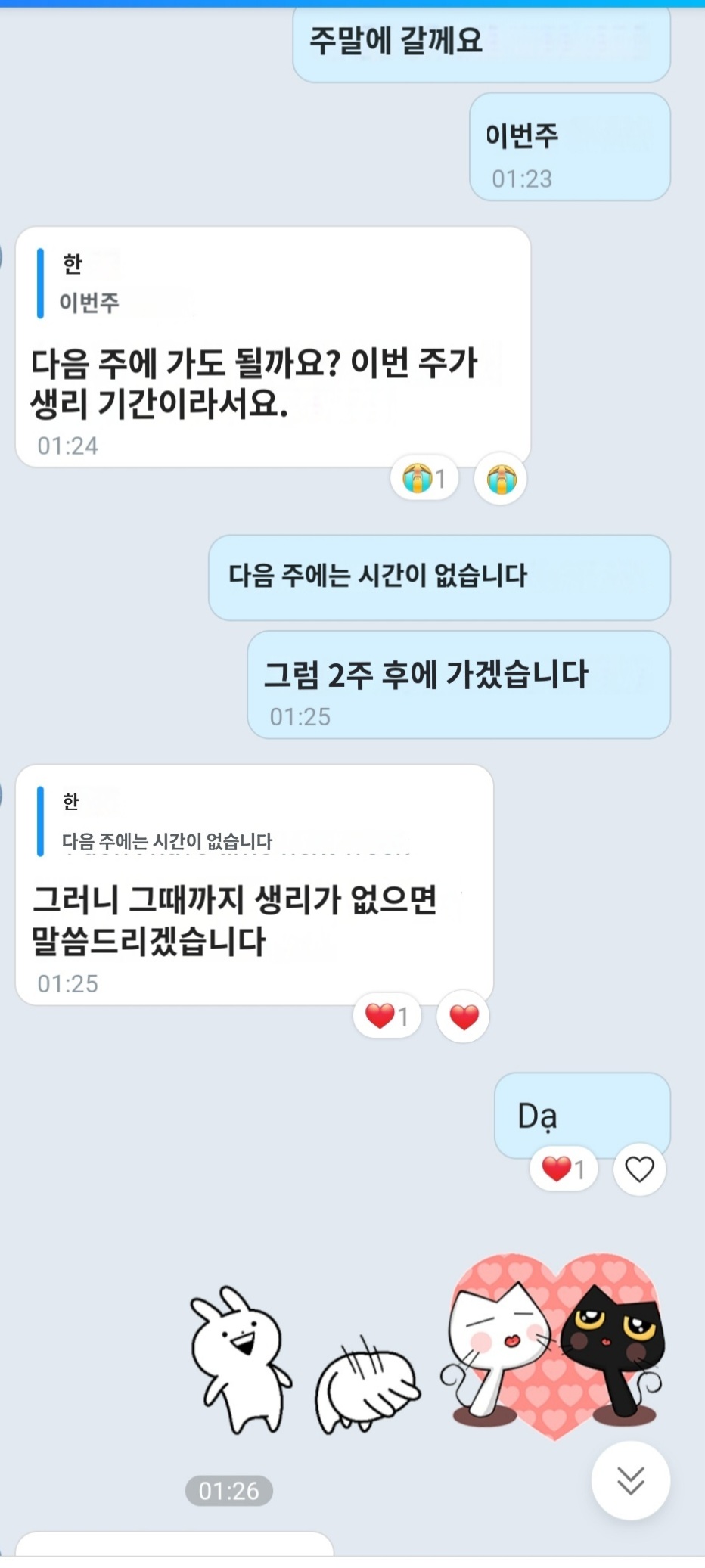Jump to the latest messages
The width and height of the screenshot is (705, 1568).
tap(630, 1480)
